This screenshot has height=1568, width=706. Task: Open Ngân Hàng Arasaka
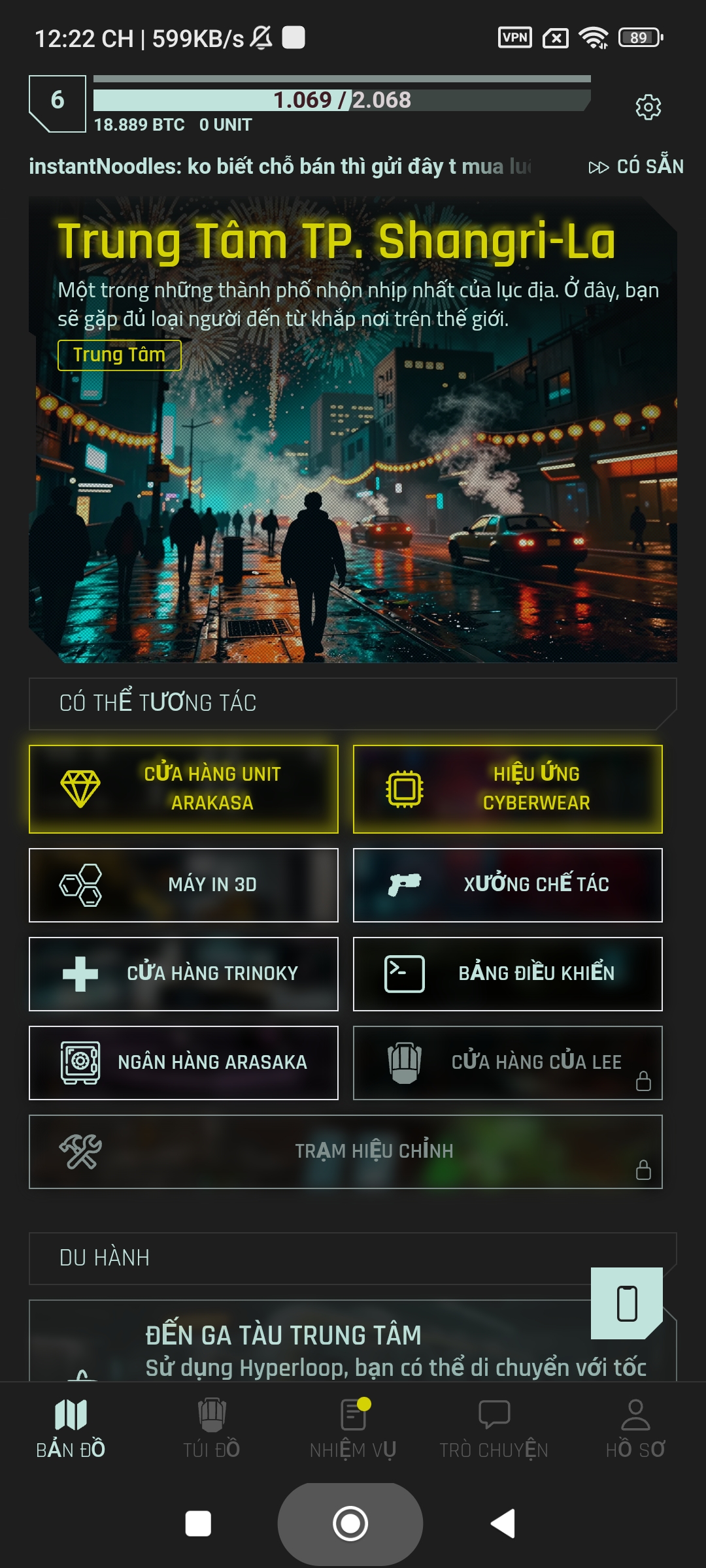184,1062
